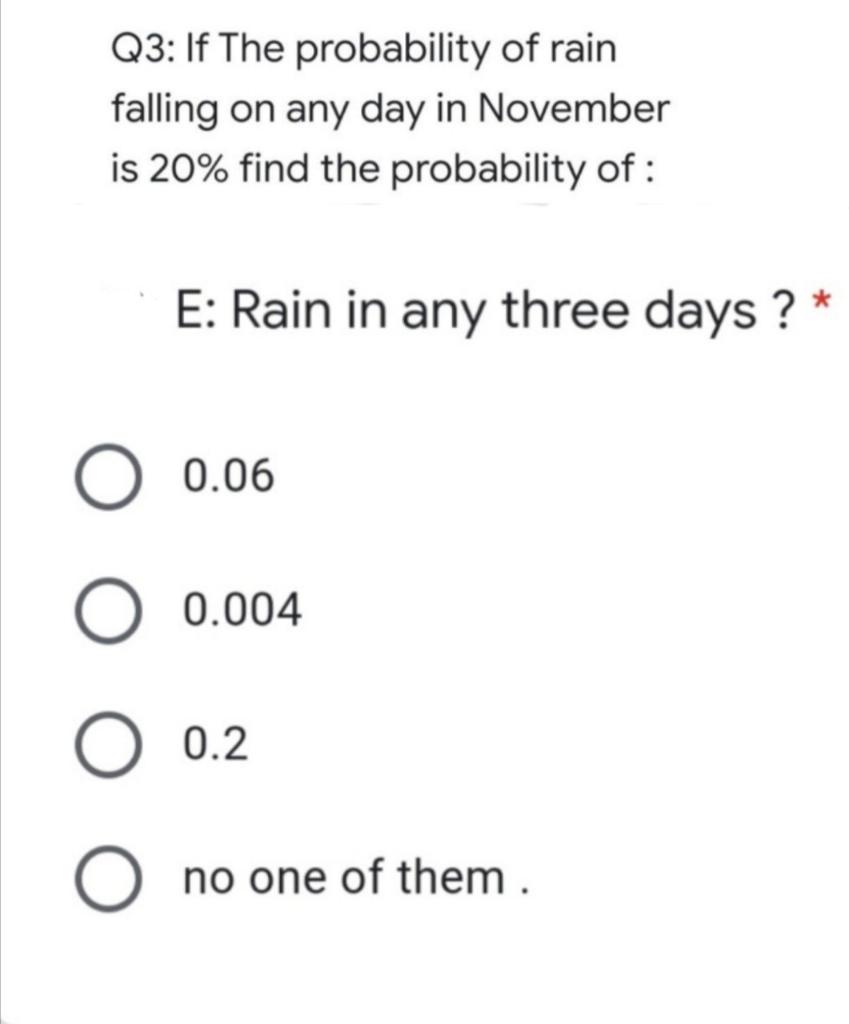
Task: Mark 0.2 as the answer
Action: [x=106, y=745]
